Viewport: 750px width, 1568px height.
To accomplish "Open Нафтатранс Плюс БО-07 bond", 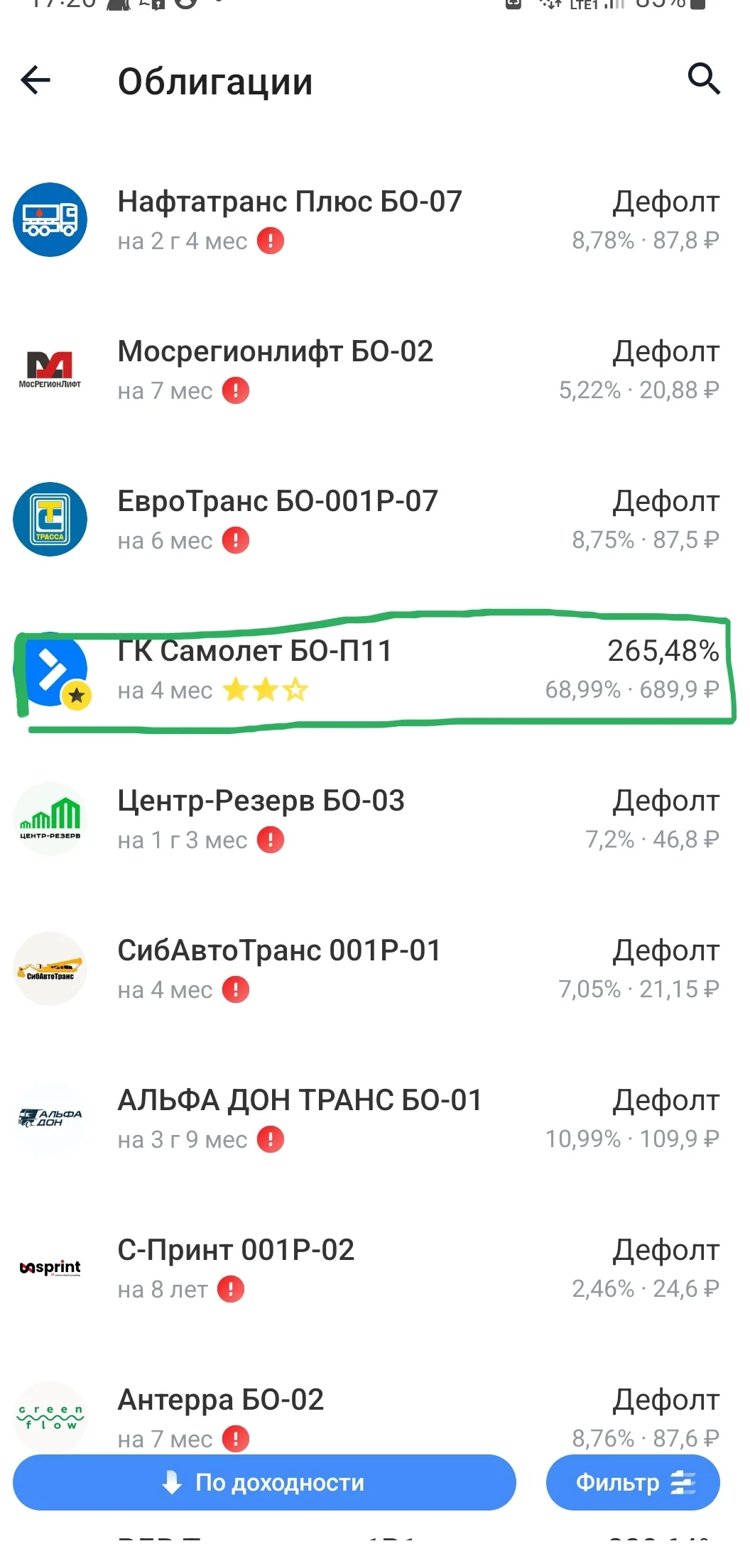I will 375,220.
